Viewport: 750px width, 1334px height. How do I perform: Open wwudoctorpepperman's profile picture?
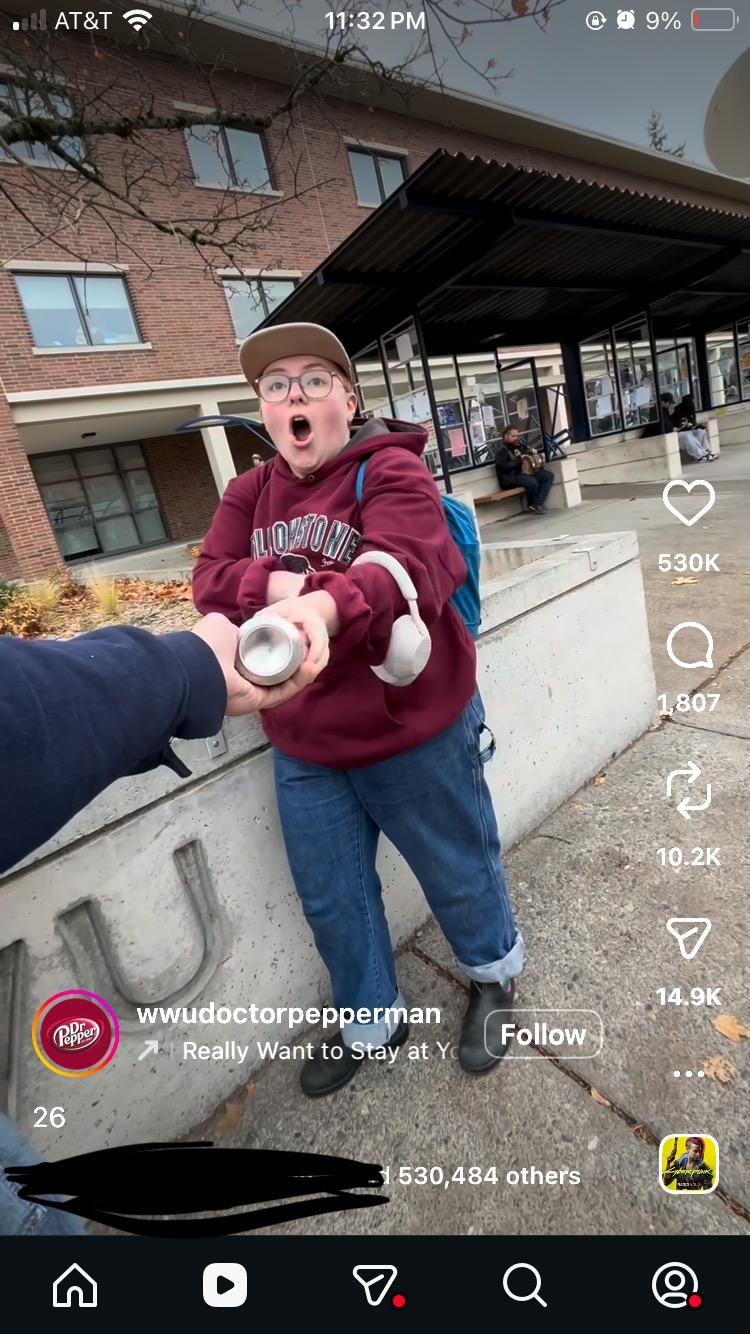click(x=75, y=1033)
